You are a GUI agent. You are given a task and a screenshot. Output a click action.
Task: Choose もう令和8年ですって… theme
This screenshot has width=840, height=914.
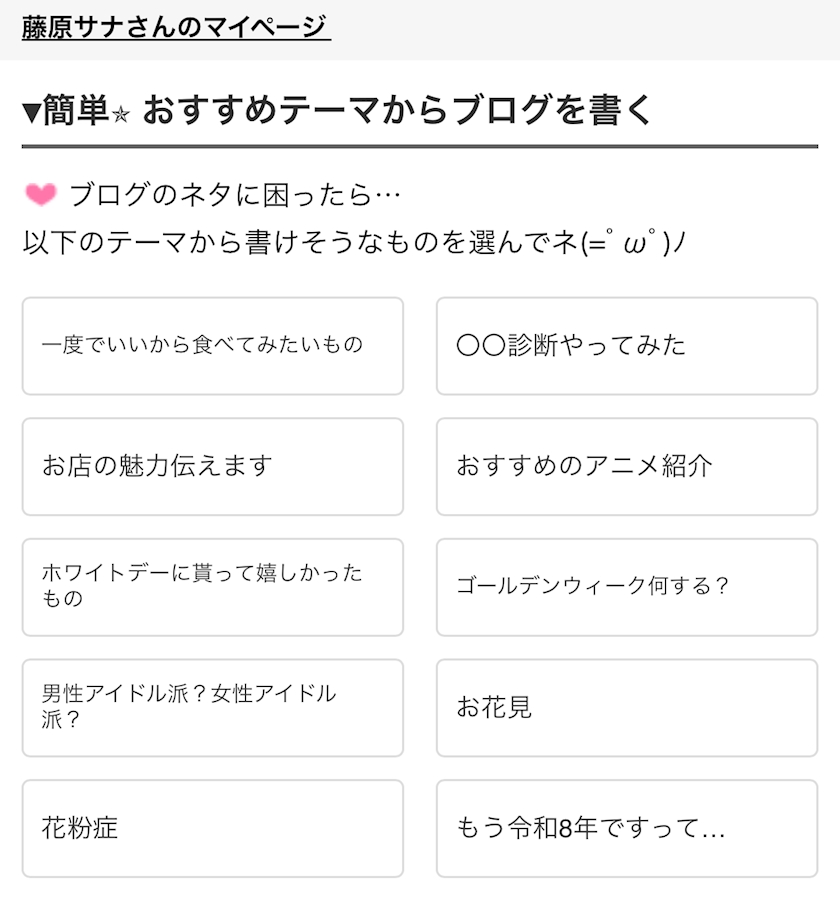pos(625,829)
